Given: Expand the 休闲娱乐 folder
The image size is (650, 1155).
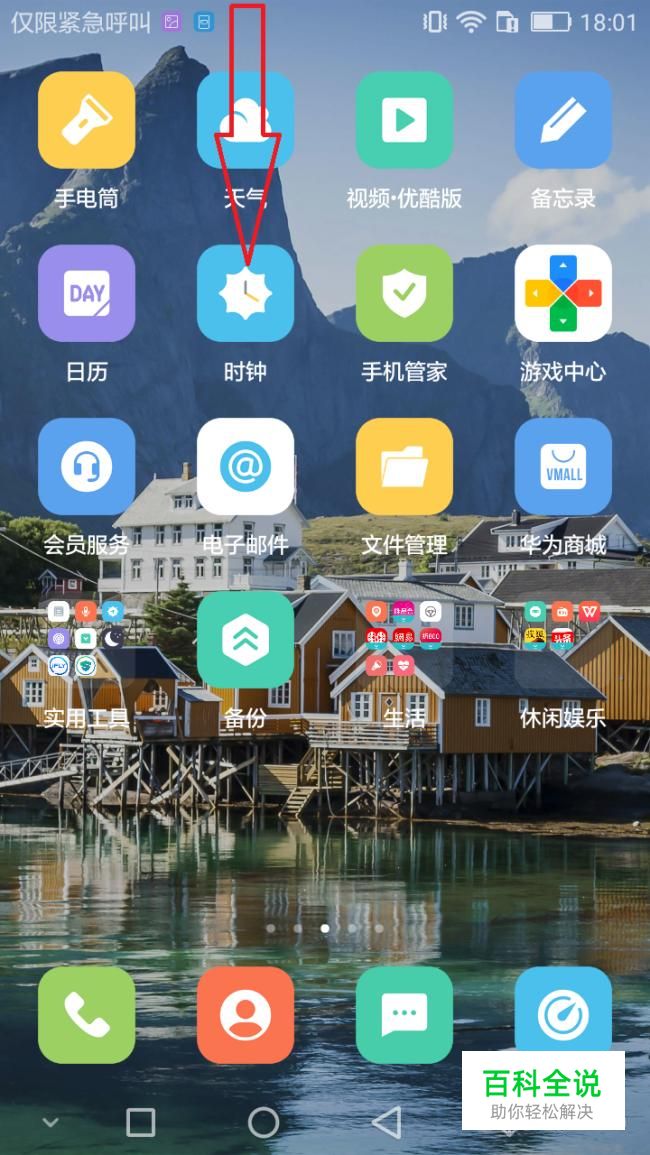Looking at the screenshot, I should click(x=563, y=640).
